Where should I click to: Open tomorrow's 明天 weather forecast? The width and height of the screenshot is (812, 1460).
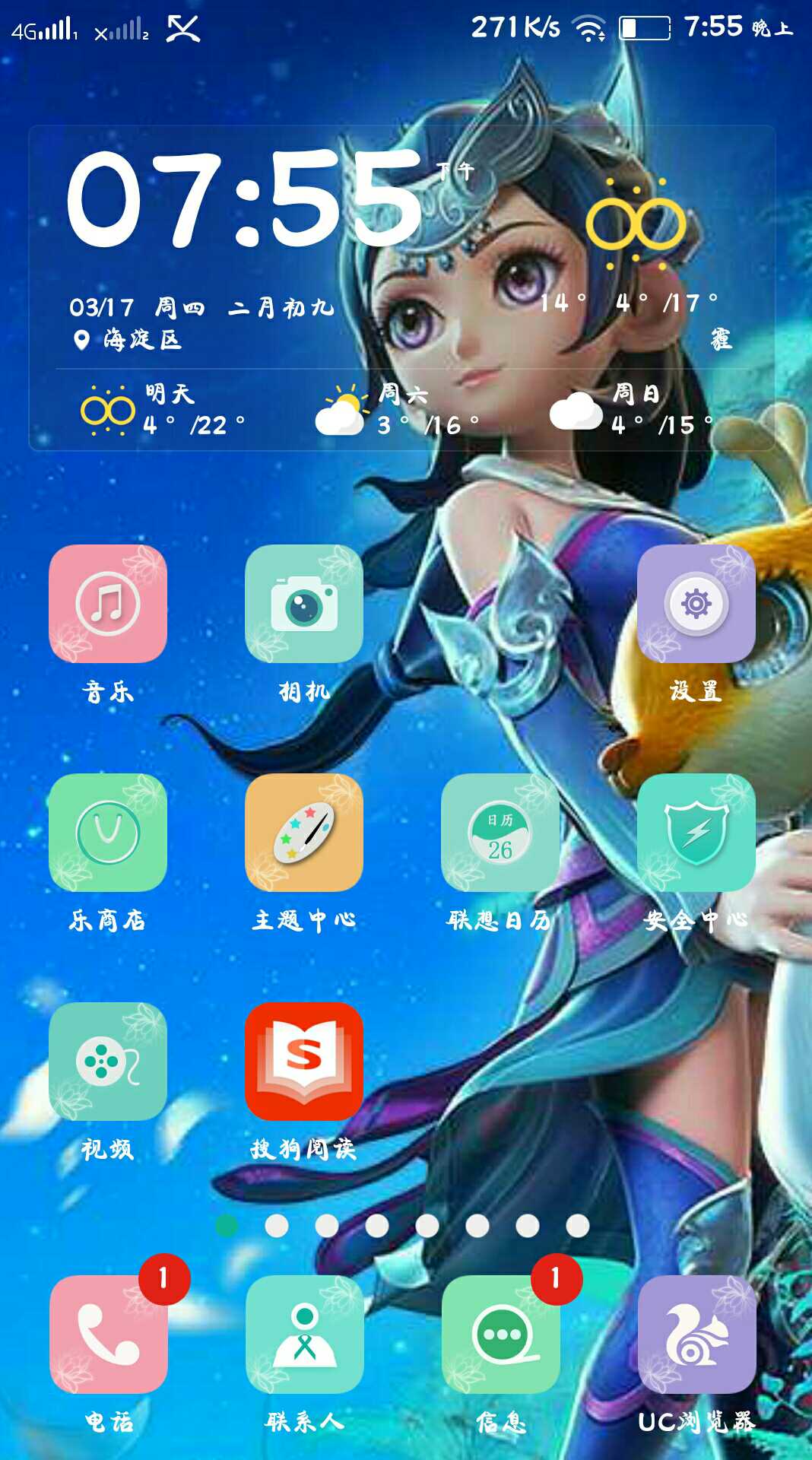[x=163, y=411]
